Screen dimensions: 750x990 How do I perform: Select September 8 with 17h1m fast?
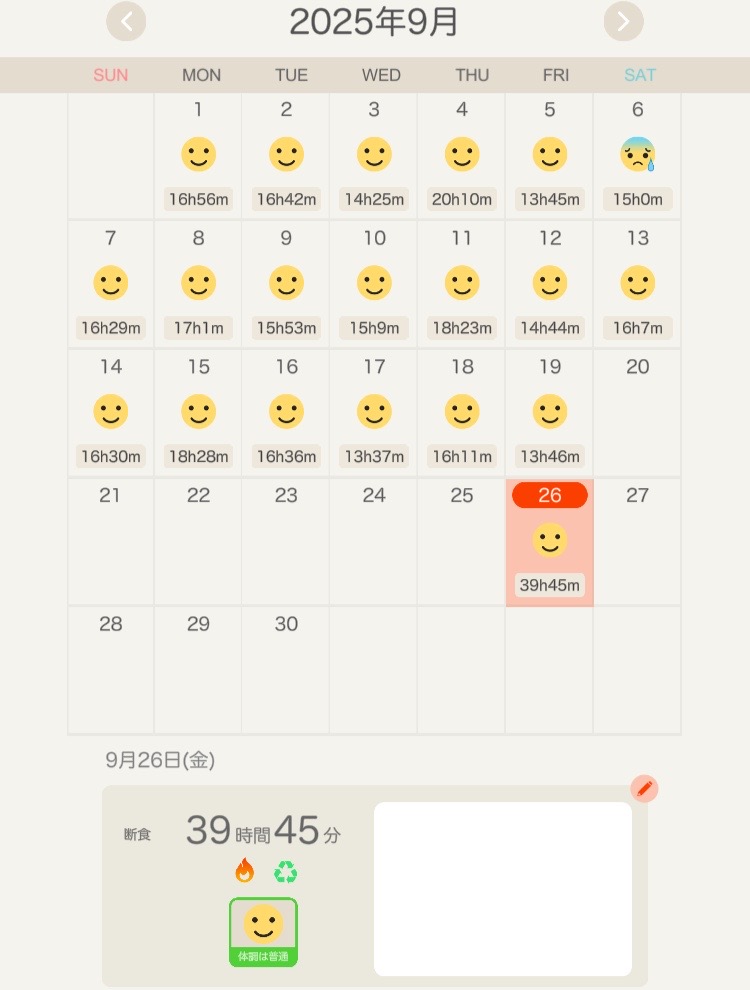(198, 284)
